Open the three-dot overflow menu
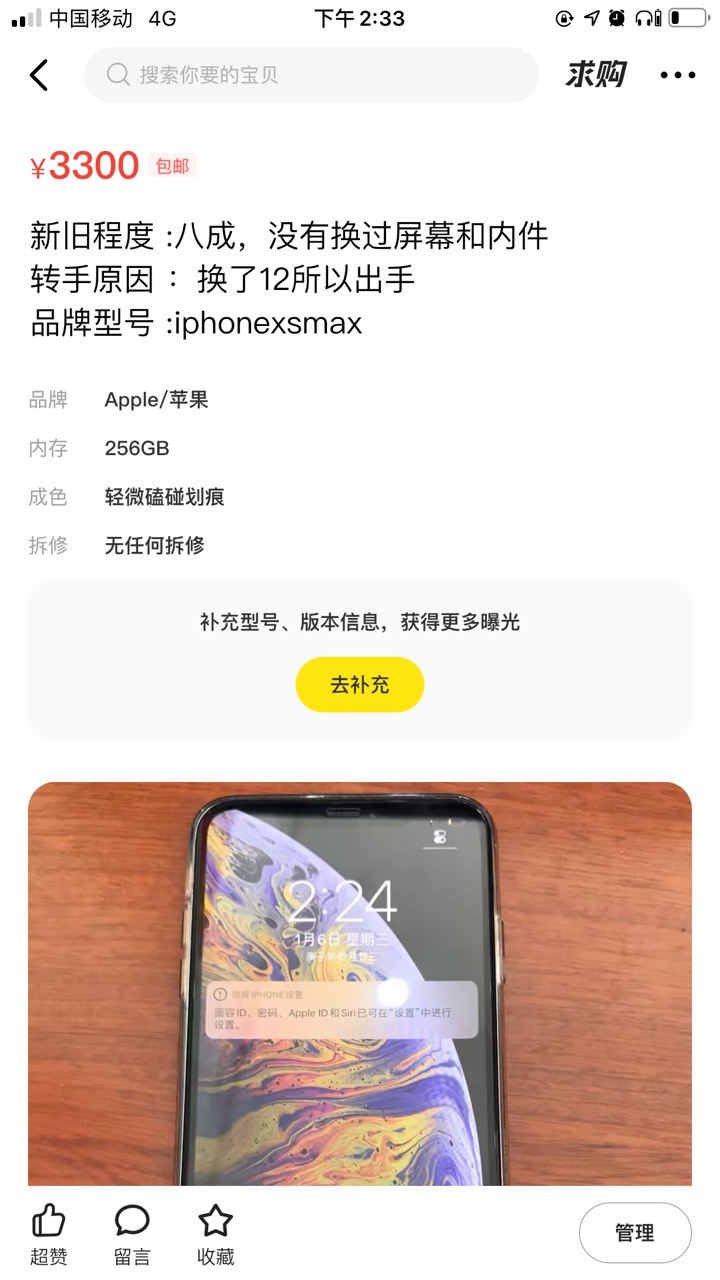This screenshot has width=720, height=1280. pyautogui.click(x=677, y=75)
